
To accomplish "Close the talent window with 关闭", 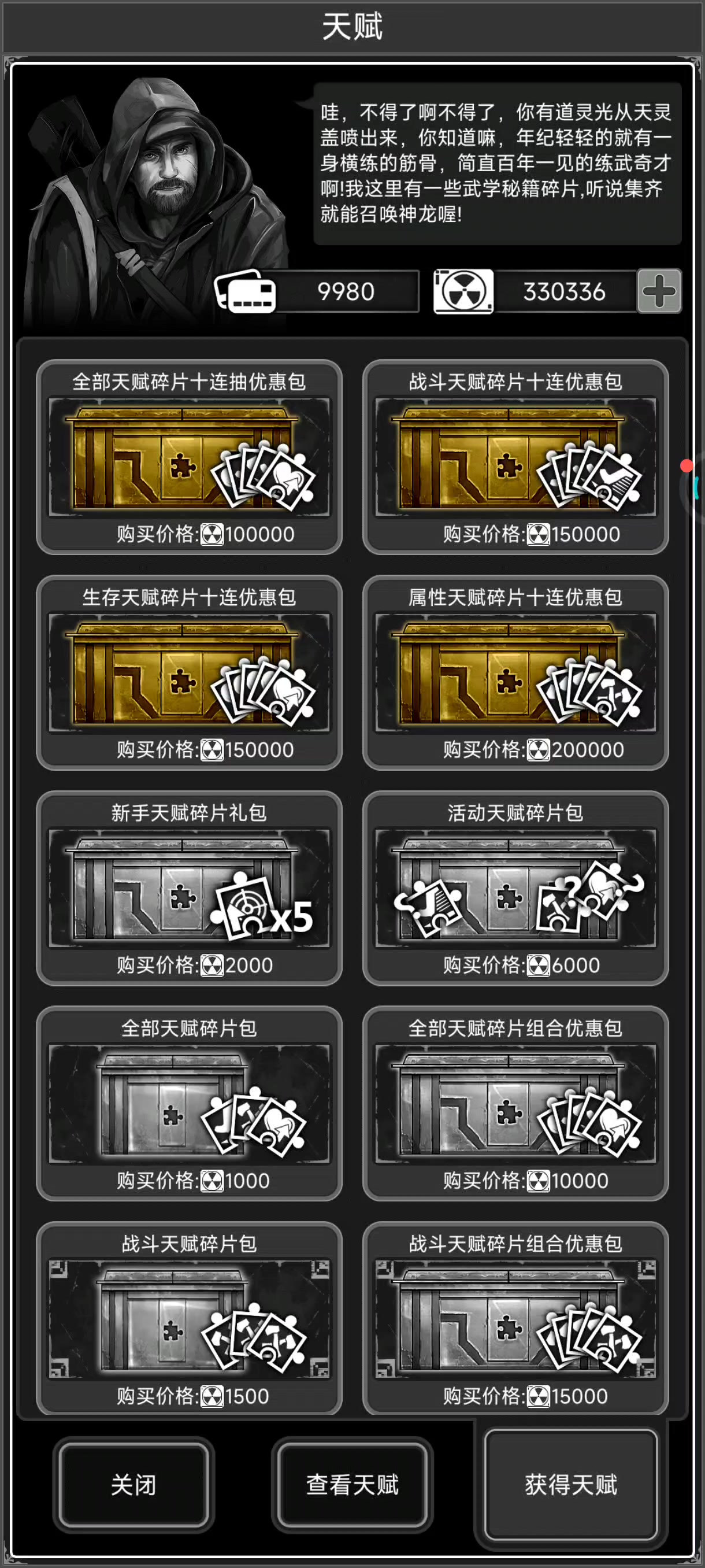I will (133, 1485).
